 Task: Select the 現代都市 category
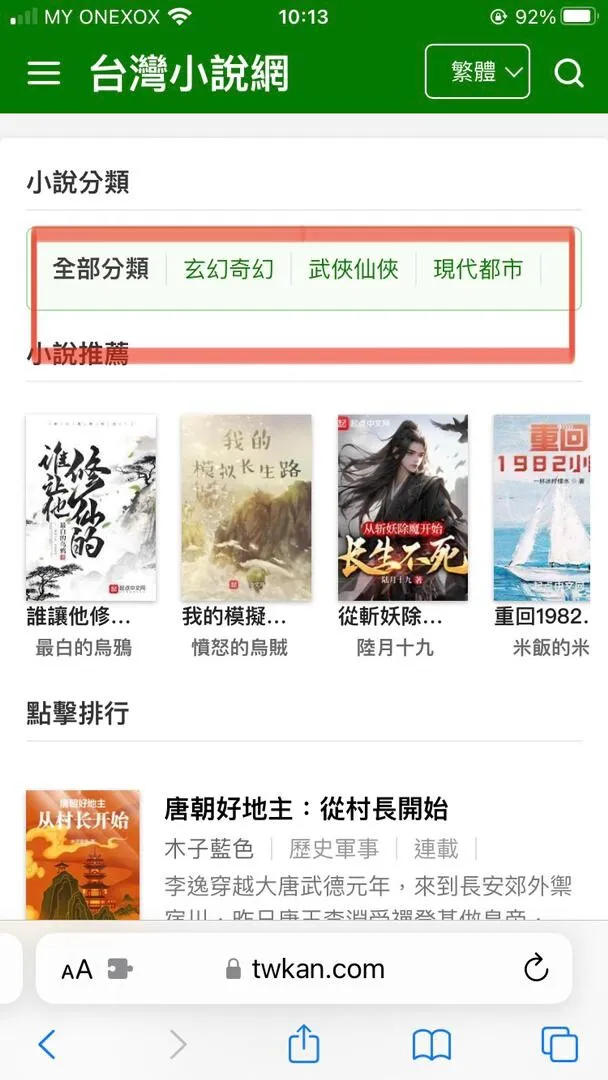tap(477, 269)
